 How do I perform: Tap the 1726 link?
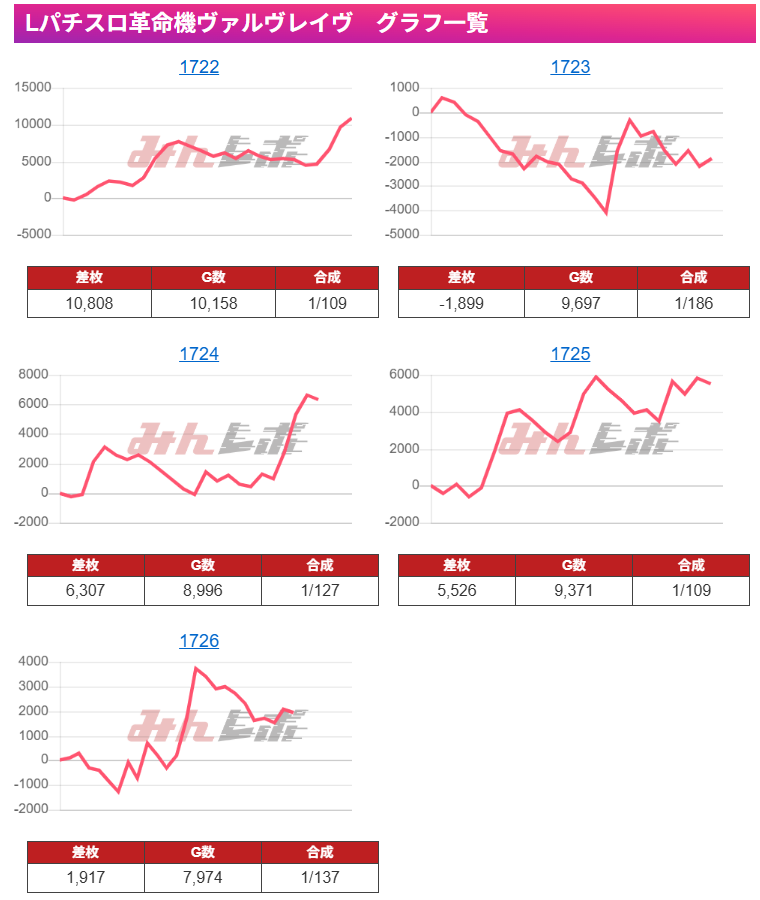click(x=199, y=641)
